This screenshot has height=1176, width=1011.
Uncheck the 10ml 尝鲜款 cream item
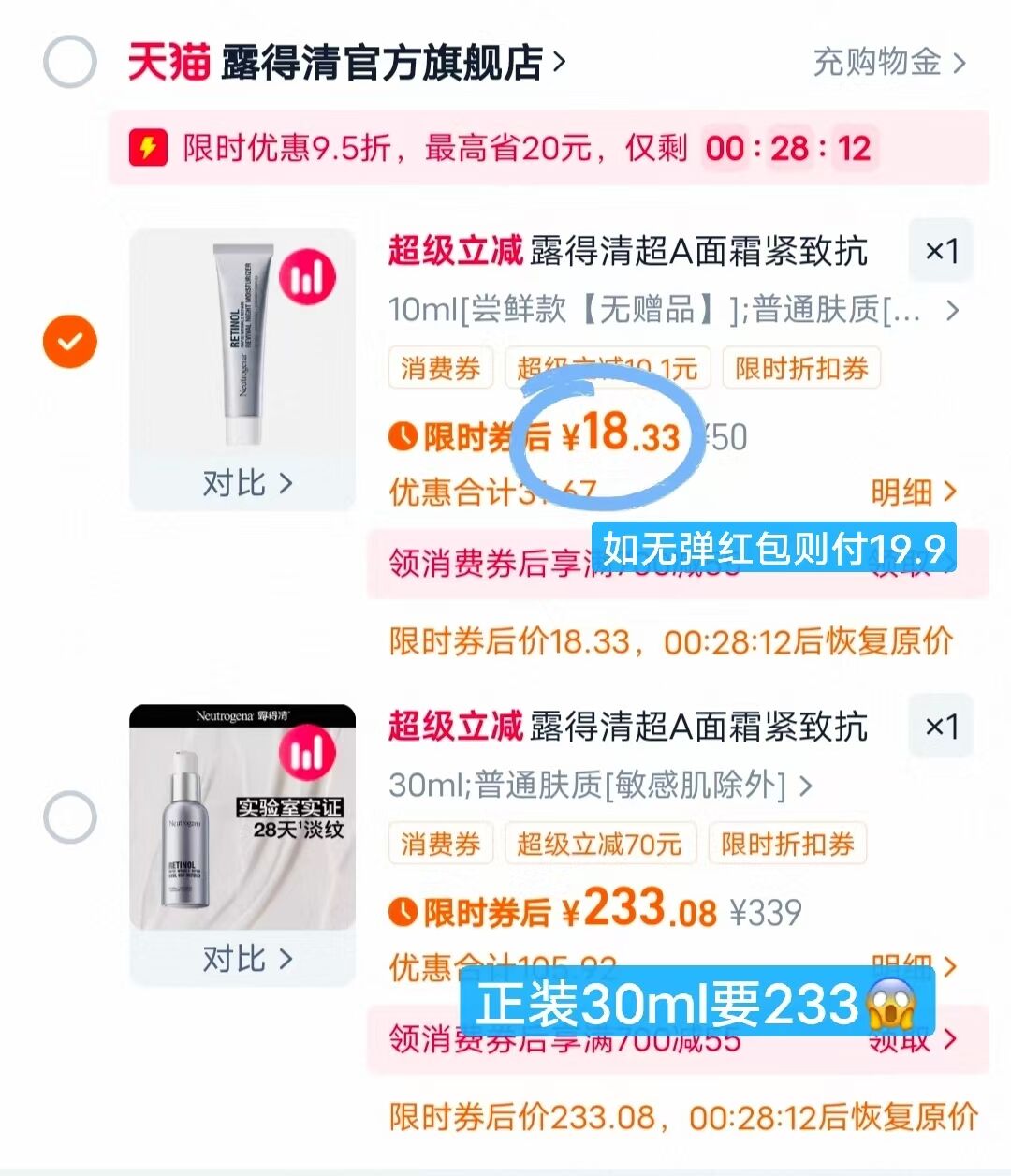click(x=70, y=341)
